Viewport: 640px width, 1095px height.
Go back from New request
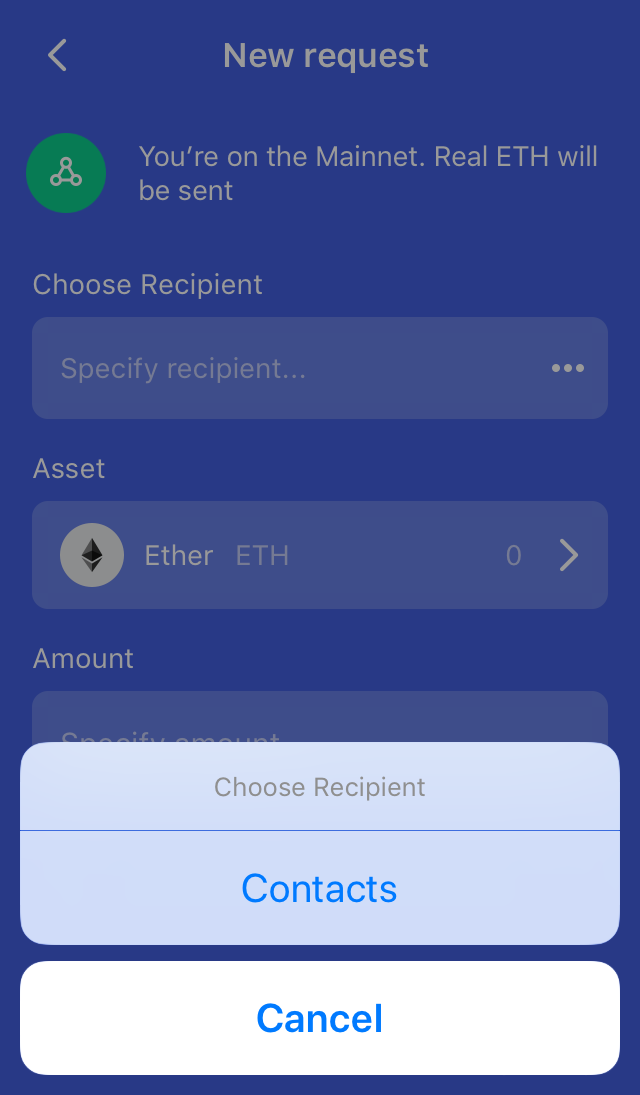pos(57,55)
